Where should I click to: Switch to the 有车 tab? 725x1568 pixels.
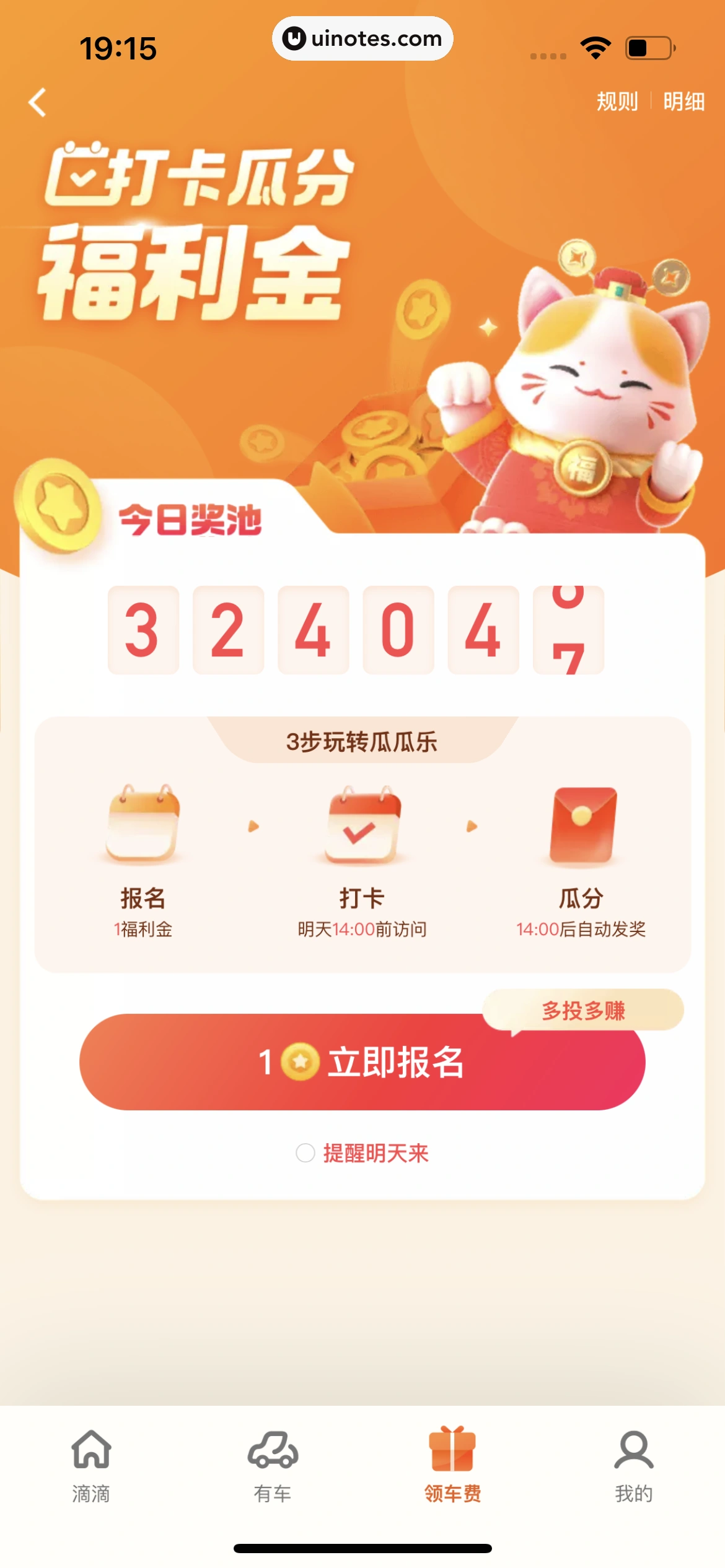click(273, 1466)
